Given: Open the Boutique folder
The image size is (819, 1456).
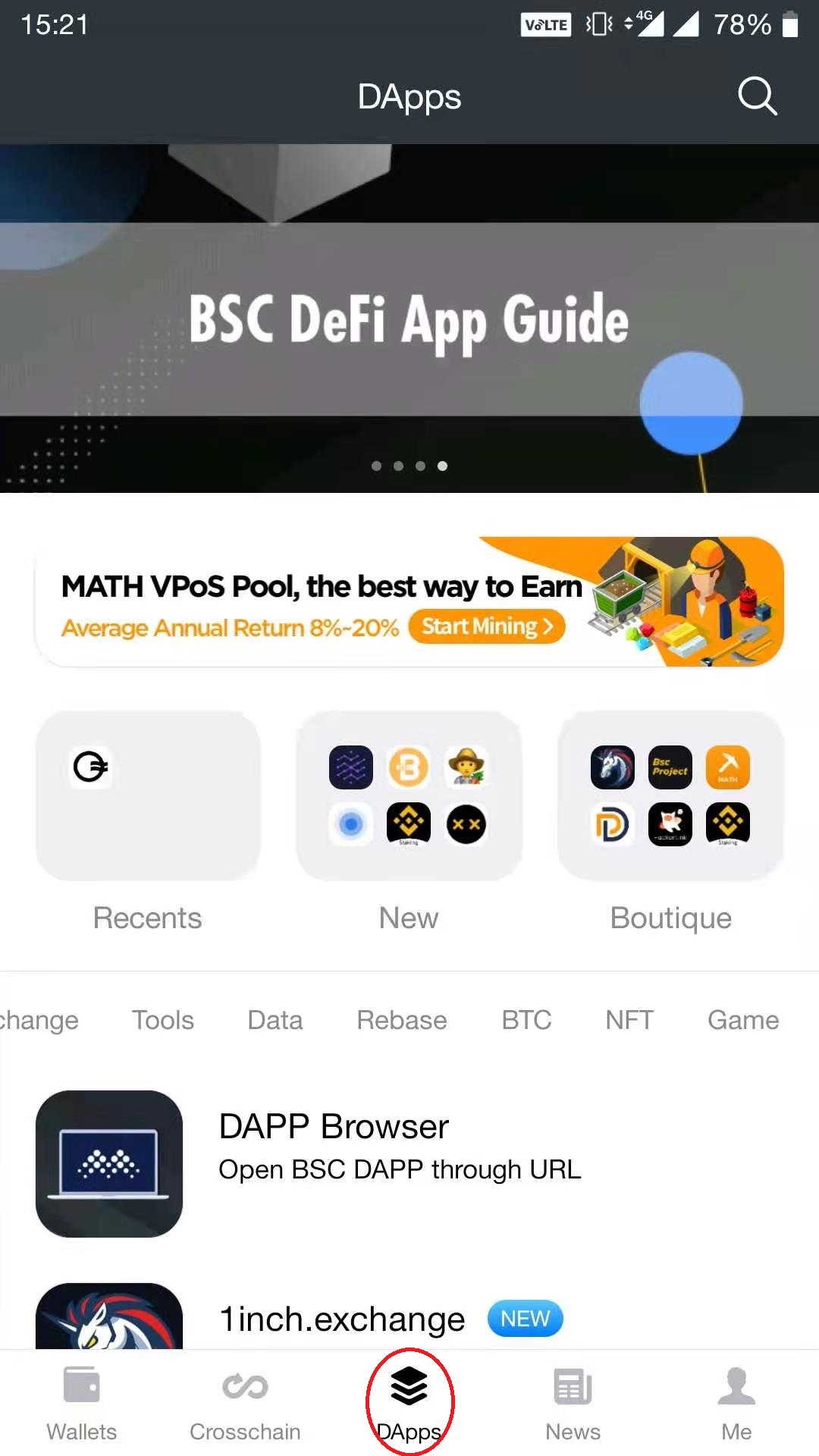Looking at the screenshot, I should tap(670, 796).
